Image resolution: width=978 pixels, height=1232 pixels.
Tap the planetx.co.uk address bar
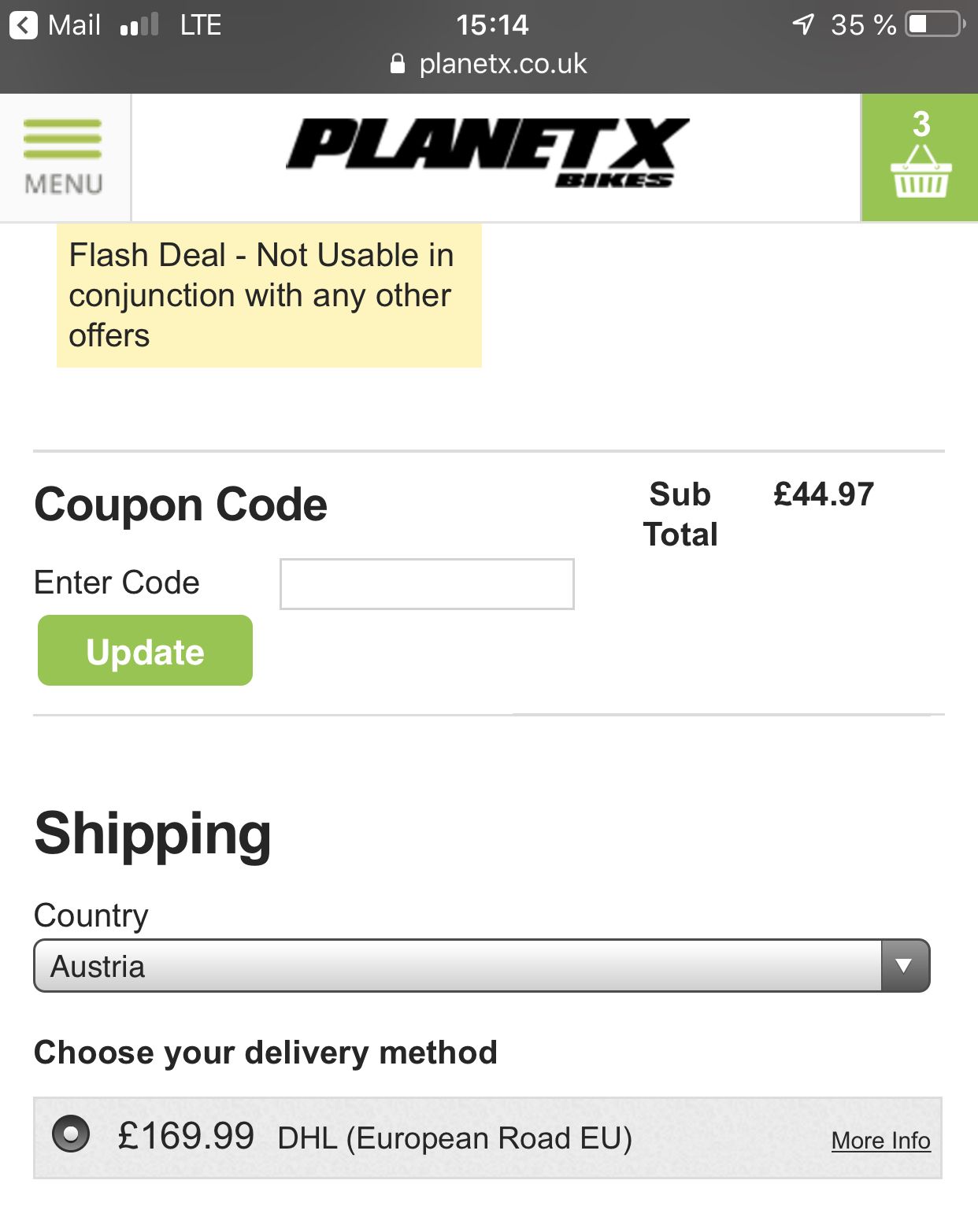[489, 65]
